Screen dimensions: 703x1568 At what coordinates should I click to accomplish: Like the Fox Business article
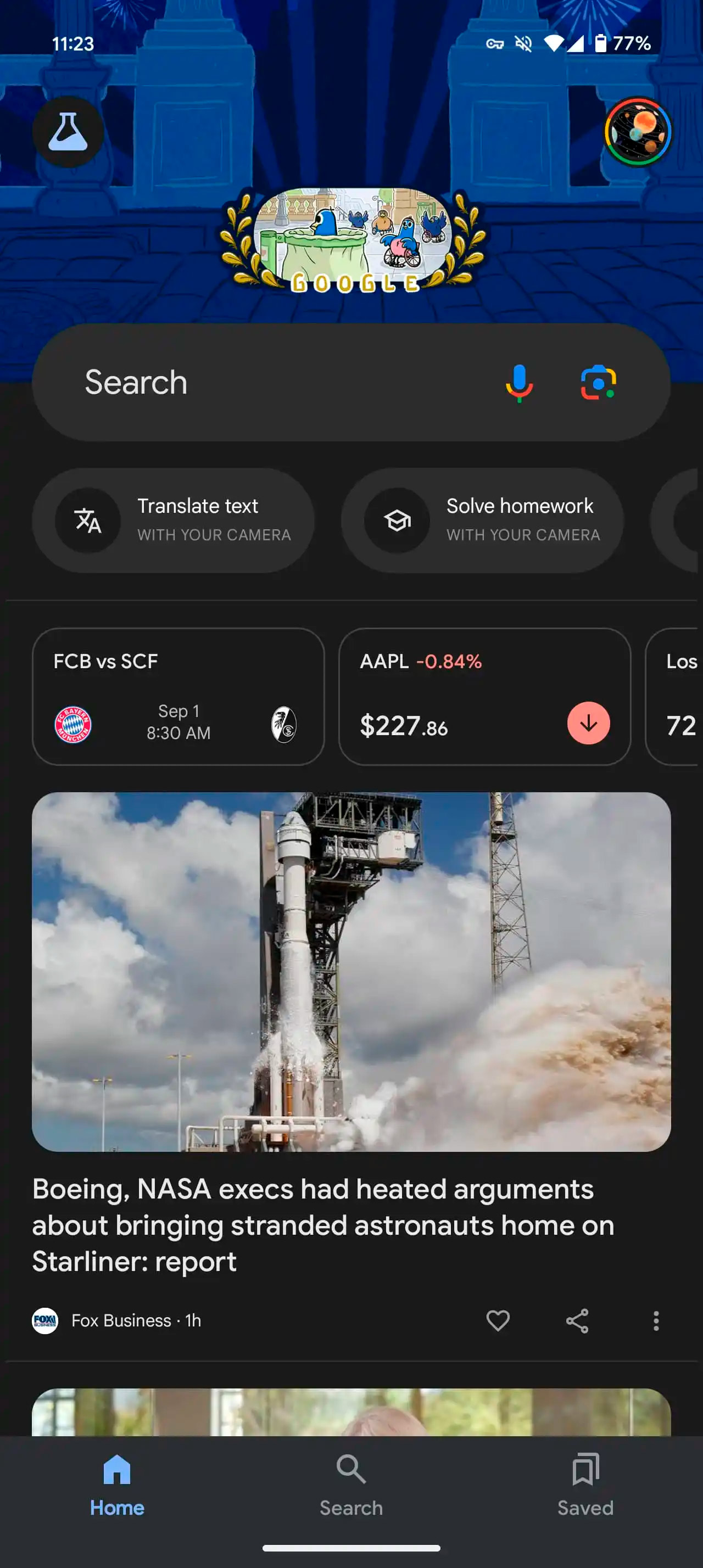coord(497,1320)
